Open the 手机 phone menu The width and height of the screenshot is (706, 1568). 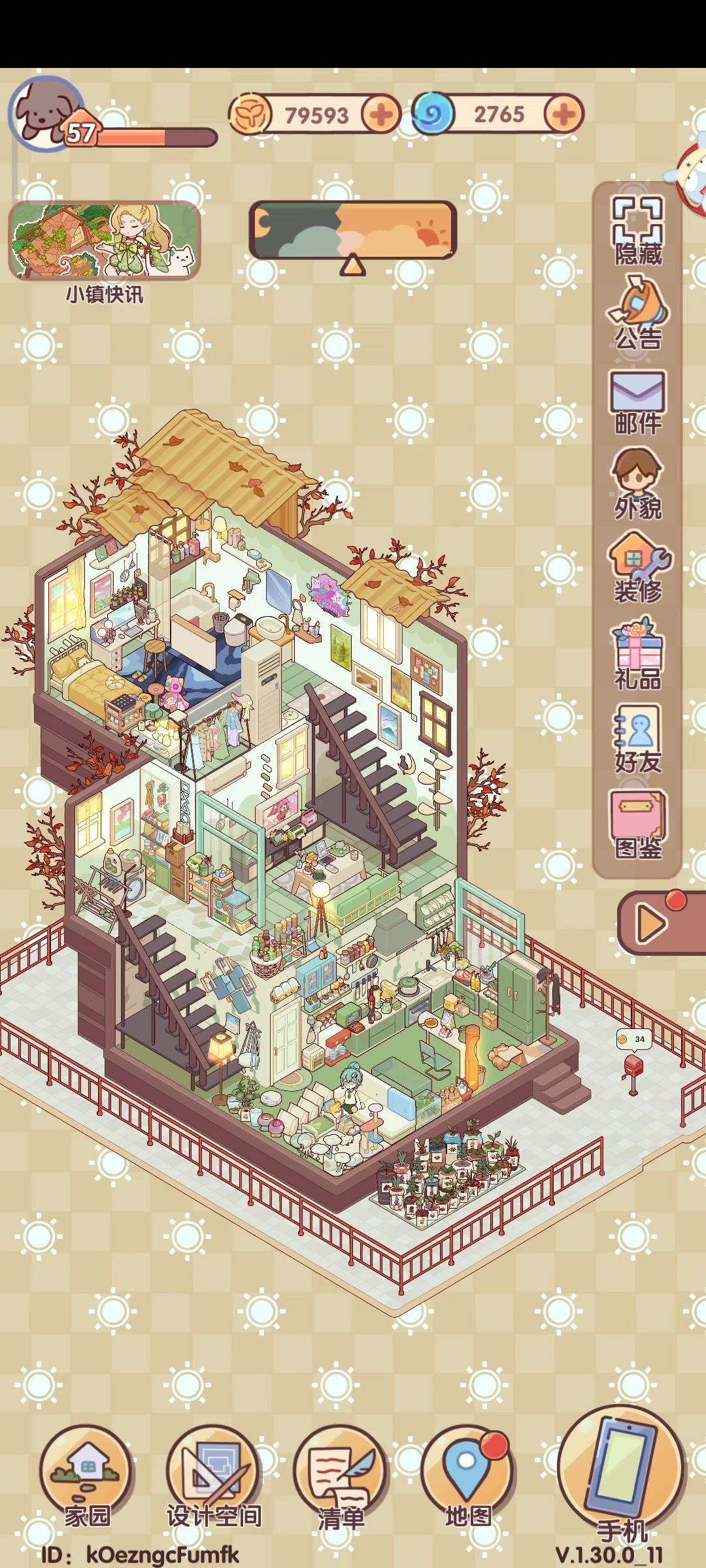coord(621,1475)
